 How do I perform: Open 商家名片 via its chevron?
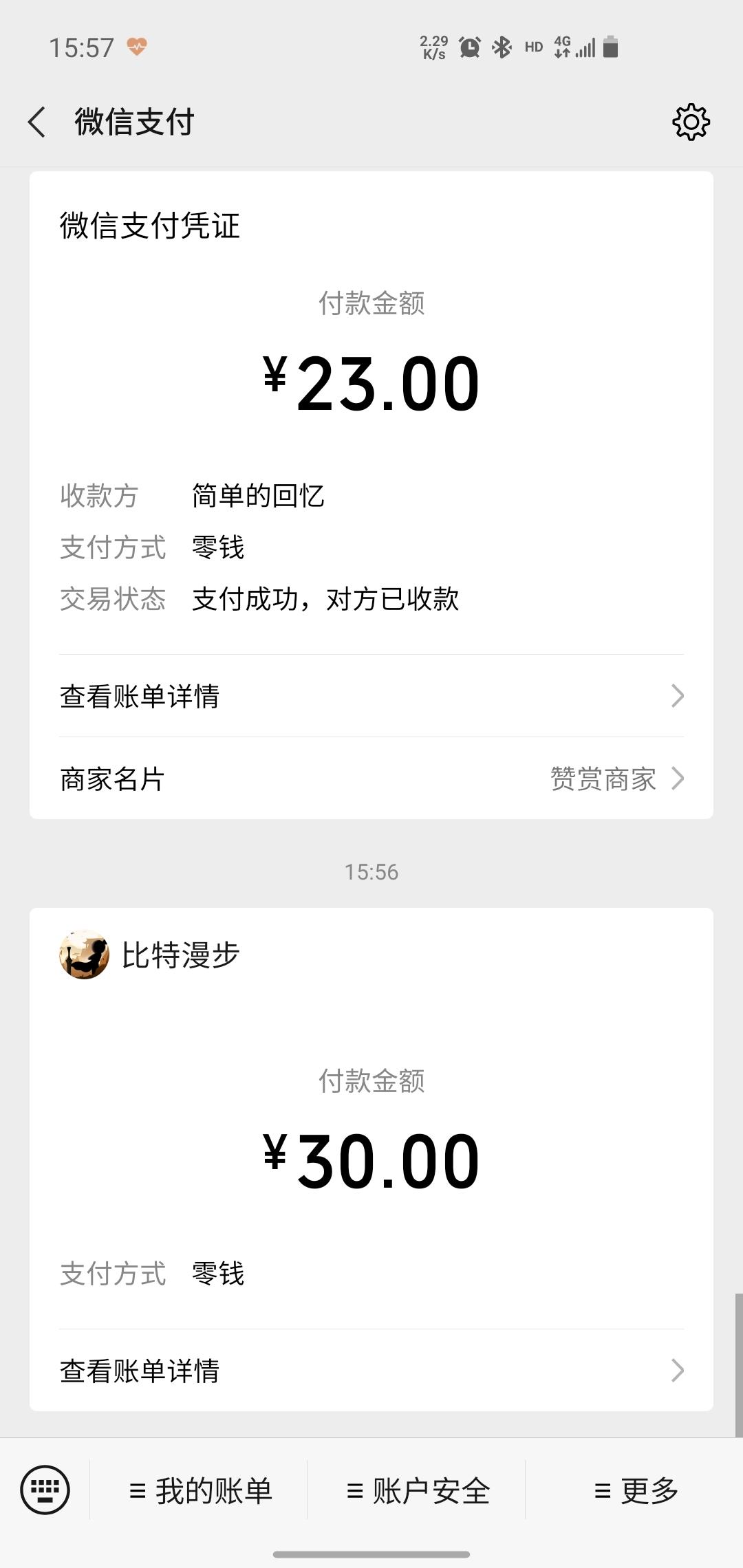[680, 779]
